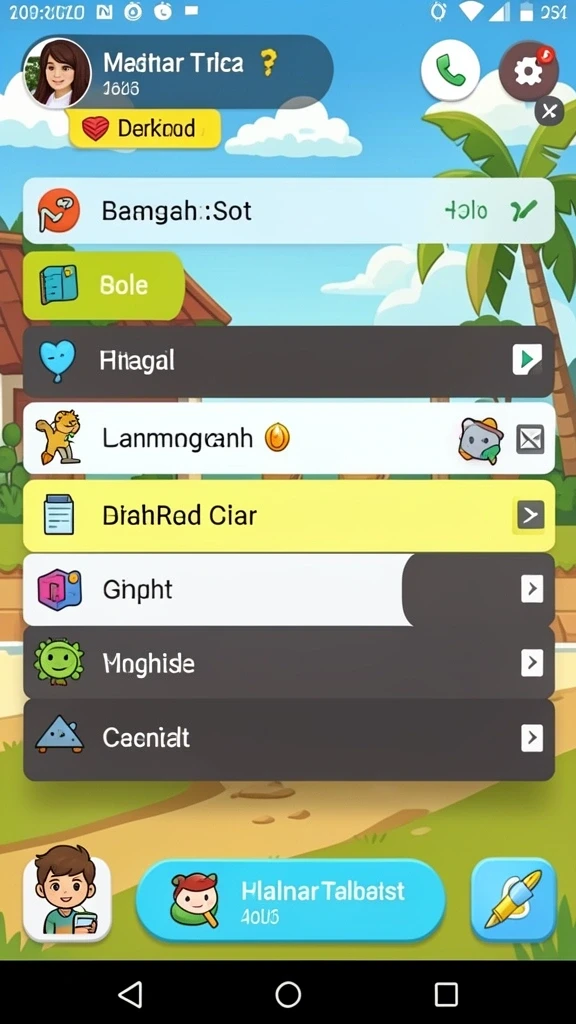Go to the home screen
Viewport: 576px width, 1024px height.
288,995
